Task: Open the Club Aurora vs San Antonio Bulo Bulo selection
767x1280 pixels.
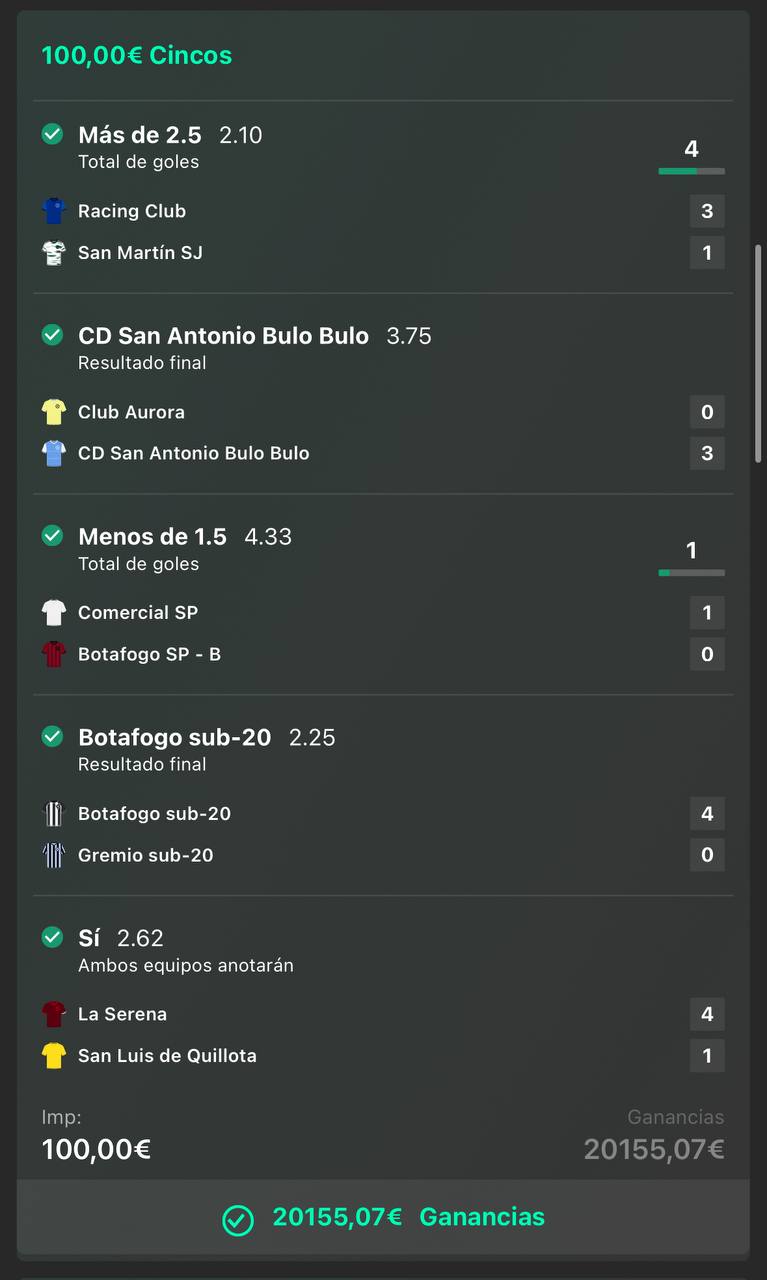Action: point(383,394)
